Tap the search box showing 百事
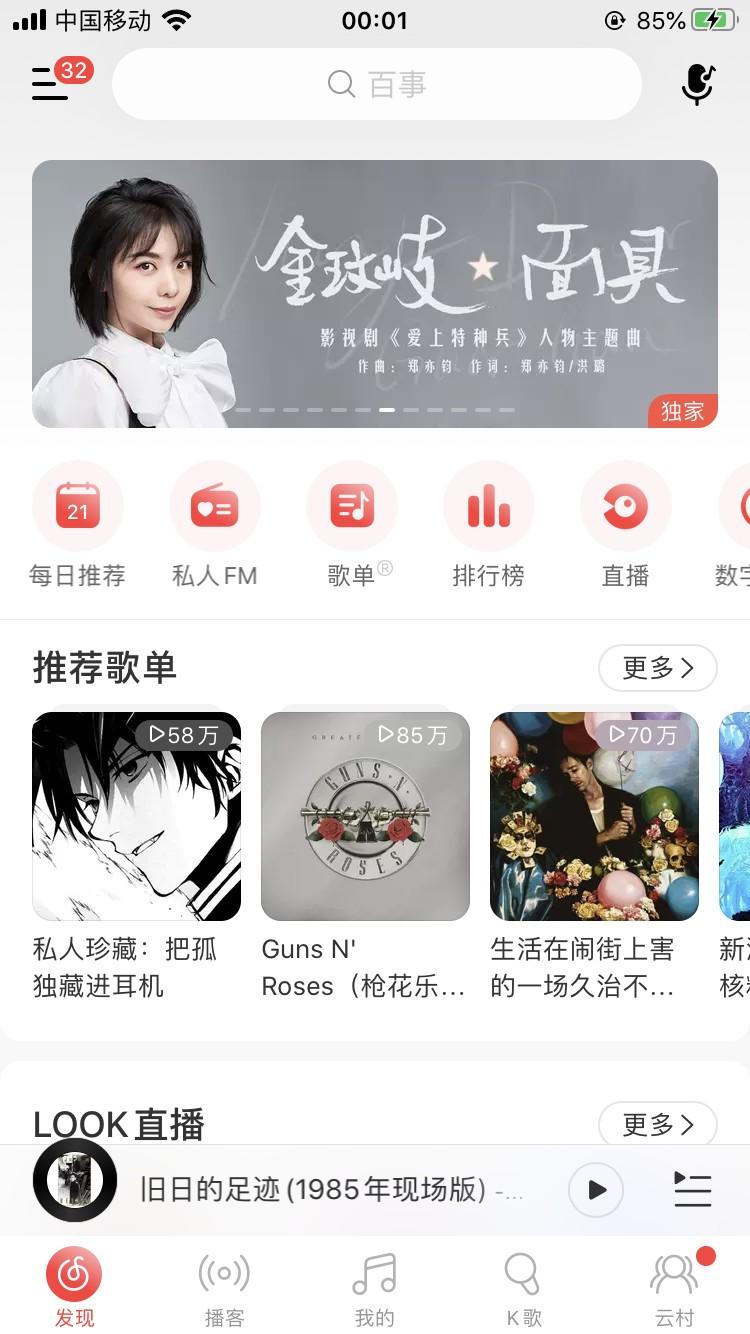Screen dimensions: 750x1334 [376, 84]
